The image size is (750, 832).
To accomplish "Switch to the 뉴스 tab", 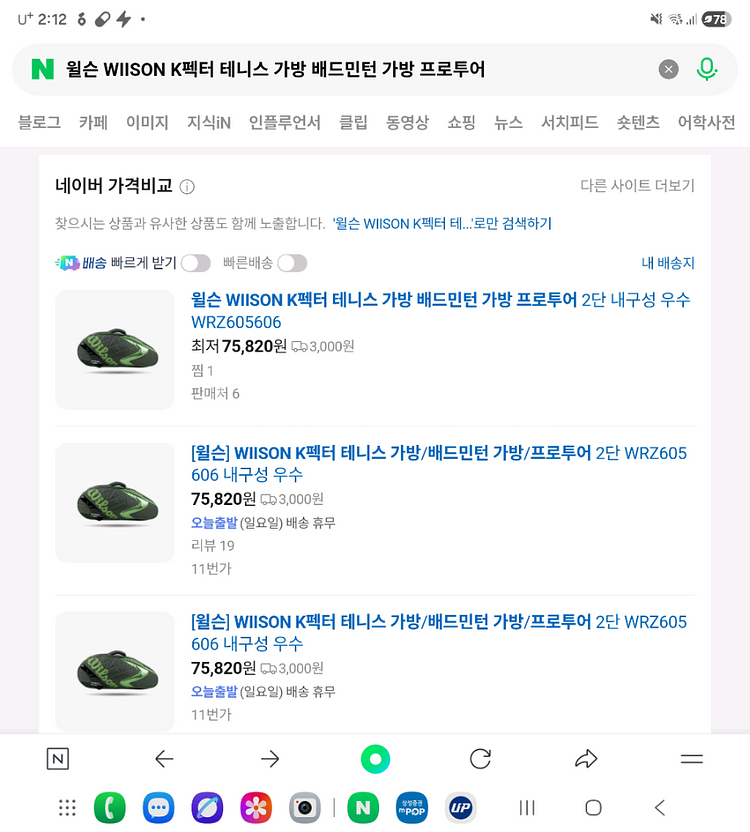I will coord(508,123).
